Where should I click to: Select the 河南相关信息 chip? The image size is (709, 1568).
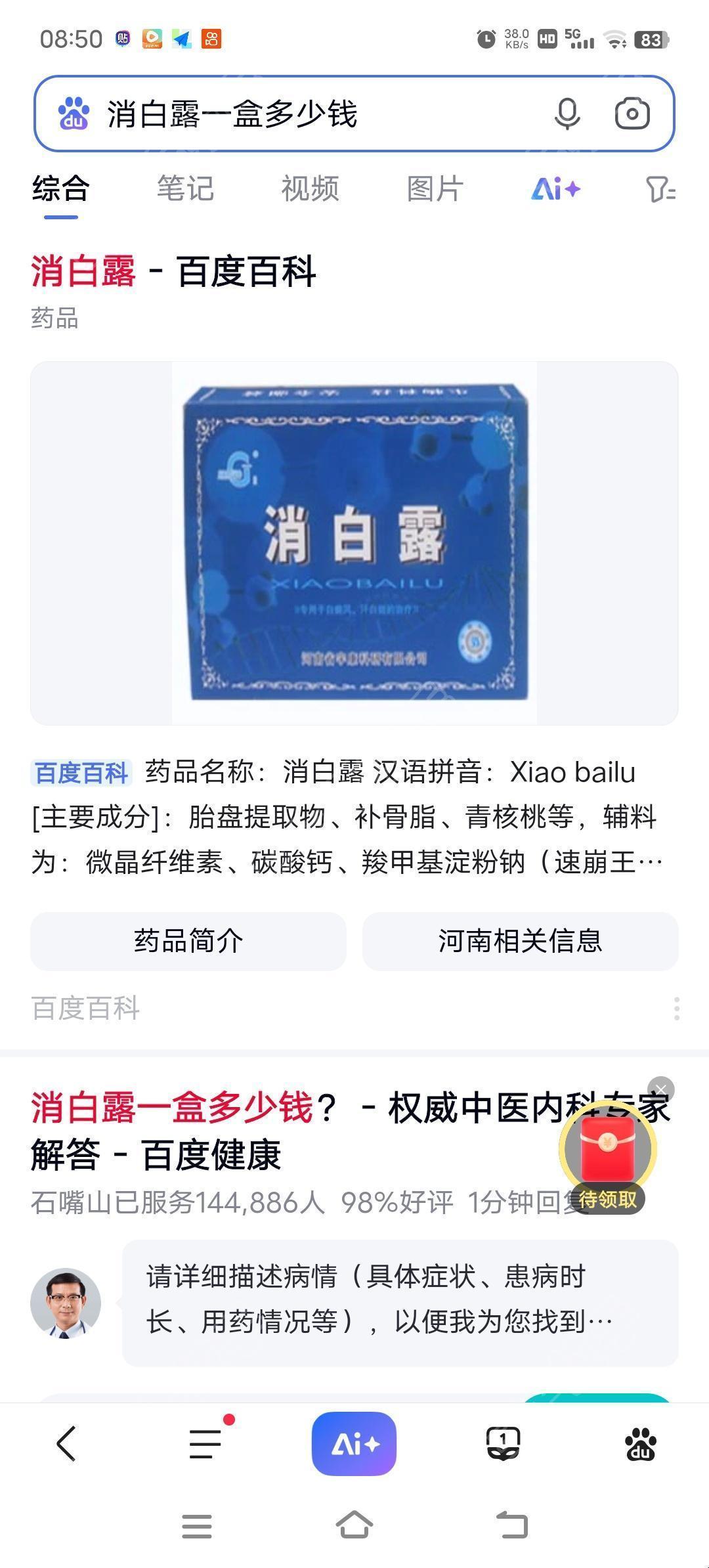pyautogui.click(x=520, y=941)
